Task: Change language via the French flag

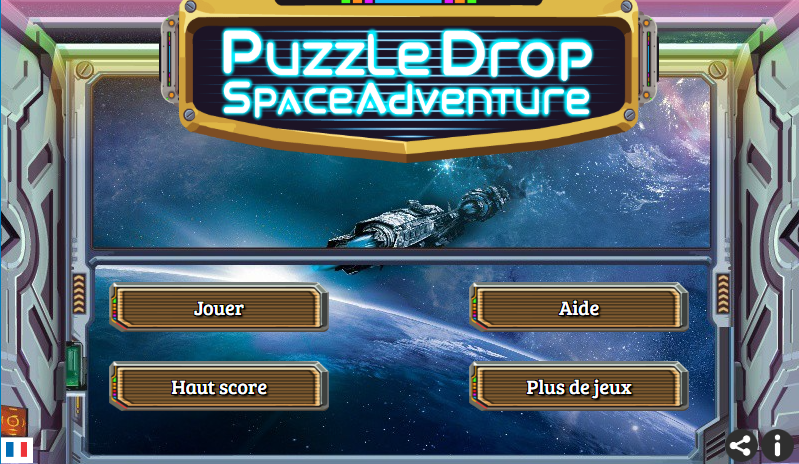Action: click(16, 449)
